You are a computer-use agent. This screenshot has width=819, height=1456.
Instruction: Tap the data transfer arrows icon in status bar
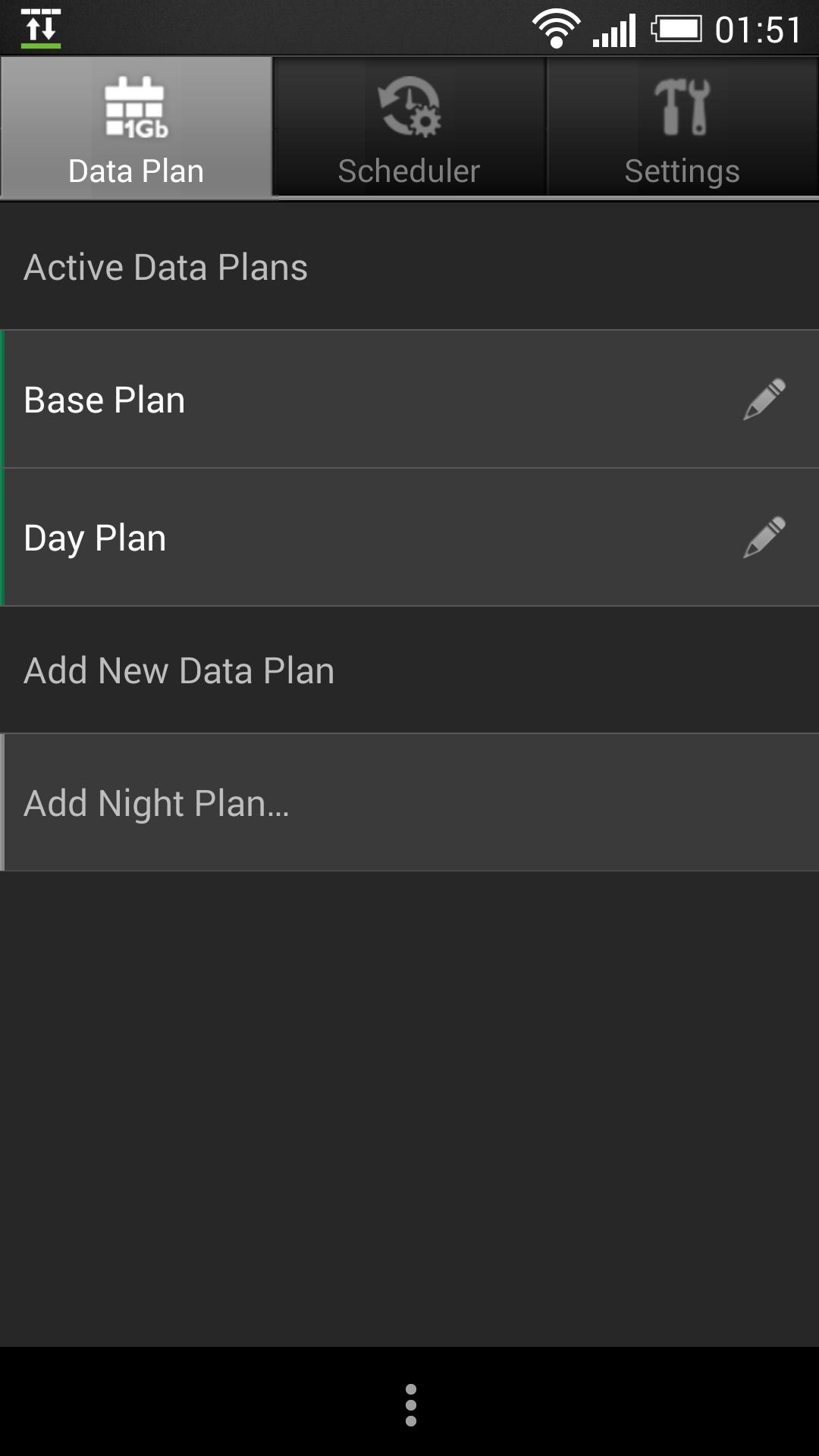click(42, 25)
